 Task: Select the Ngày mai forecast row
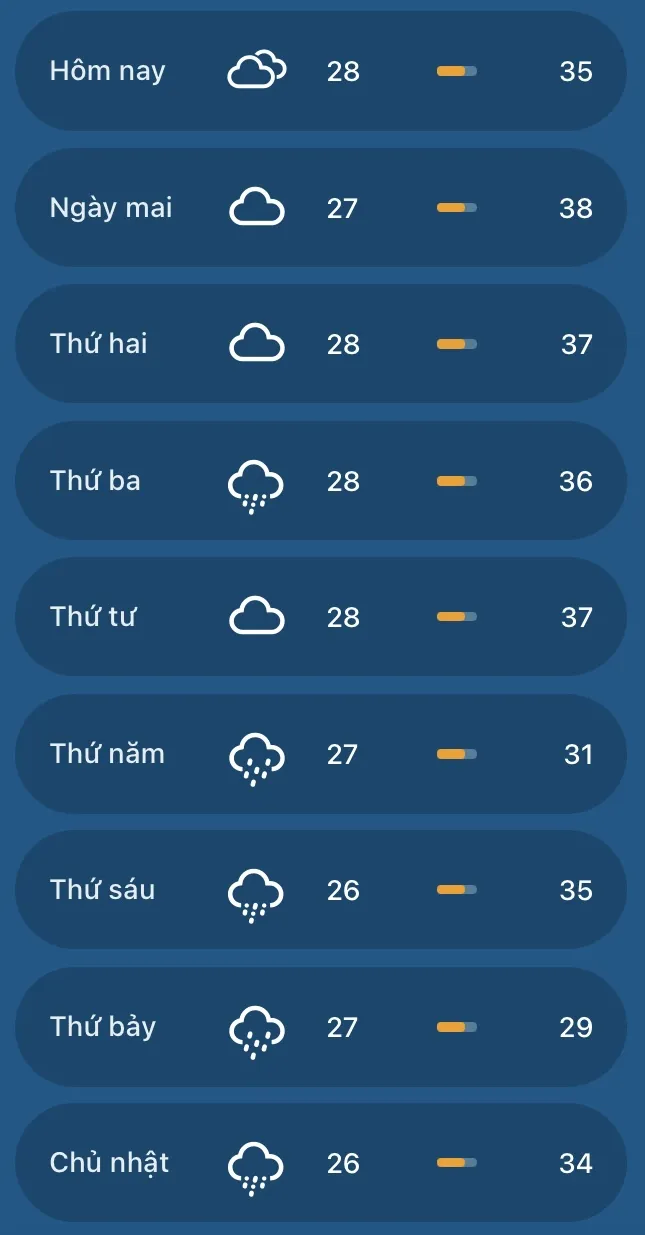pyautogui.click(x=320, y=208)
